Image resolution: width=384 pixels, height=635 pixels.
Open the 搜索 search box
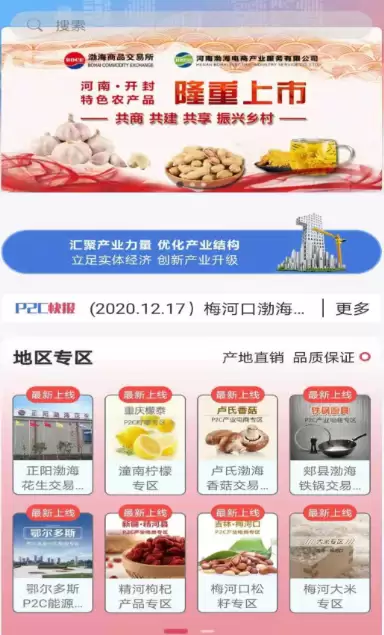click(x=191, y=25)
